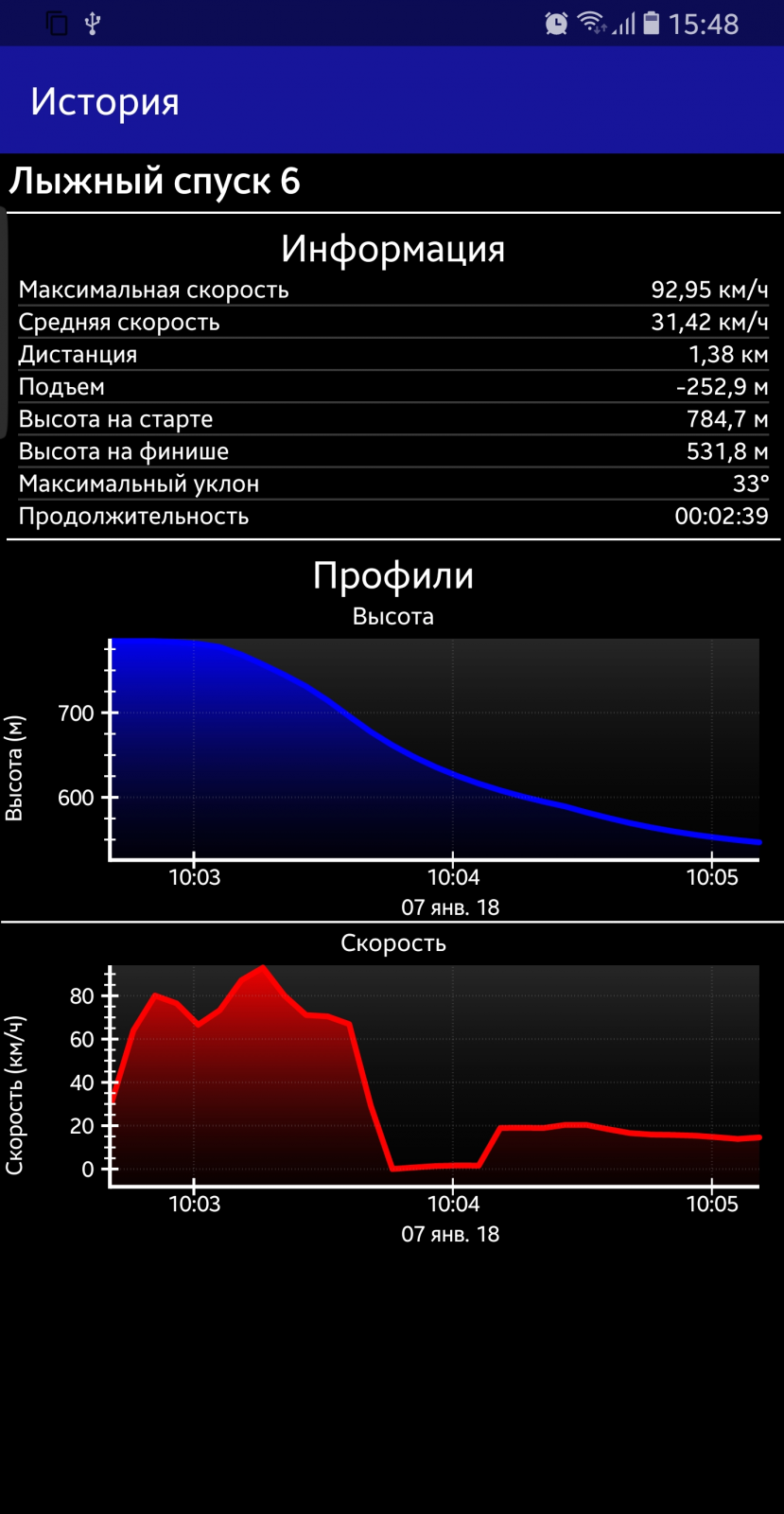Open the edge panel handle on left side
This screenshot has height=1514, width=784.
click(x=3, y=325)
